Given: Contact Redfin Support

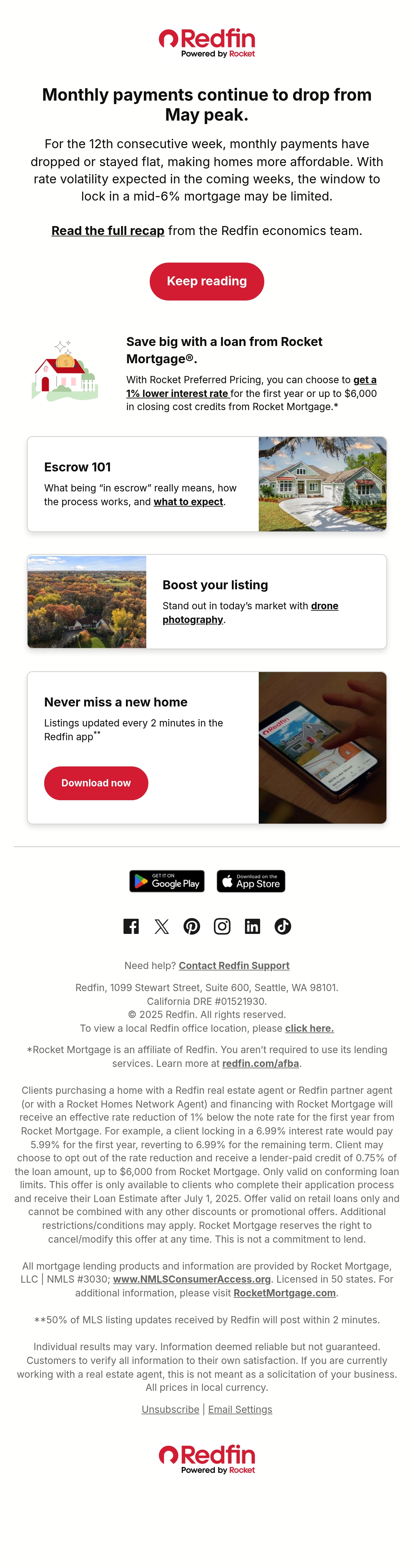Looking at the screenshot, I should point(234,965).
